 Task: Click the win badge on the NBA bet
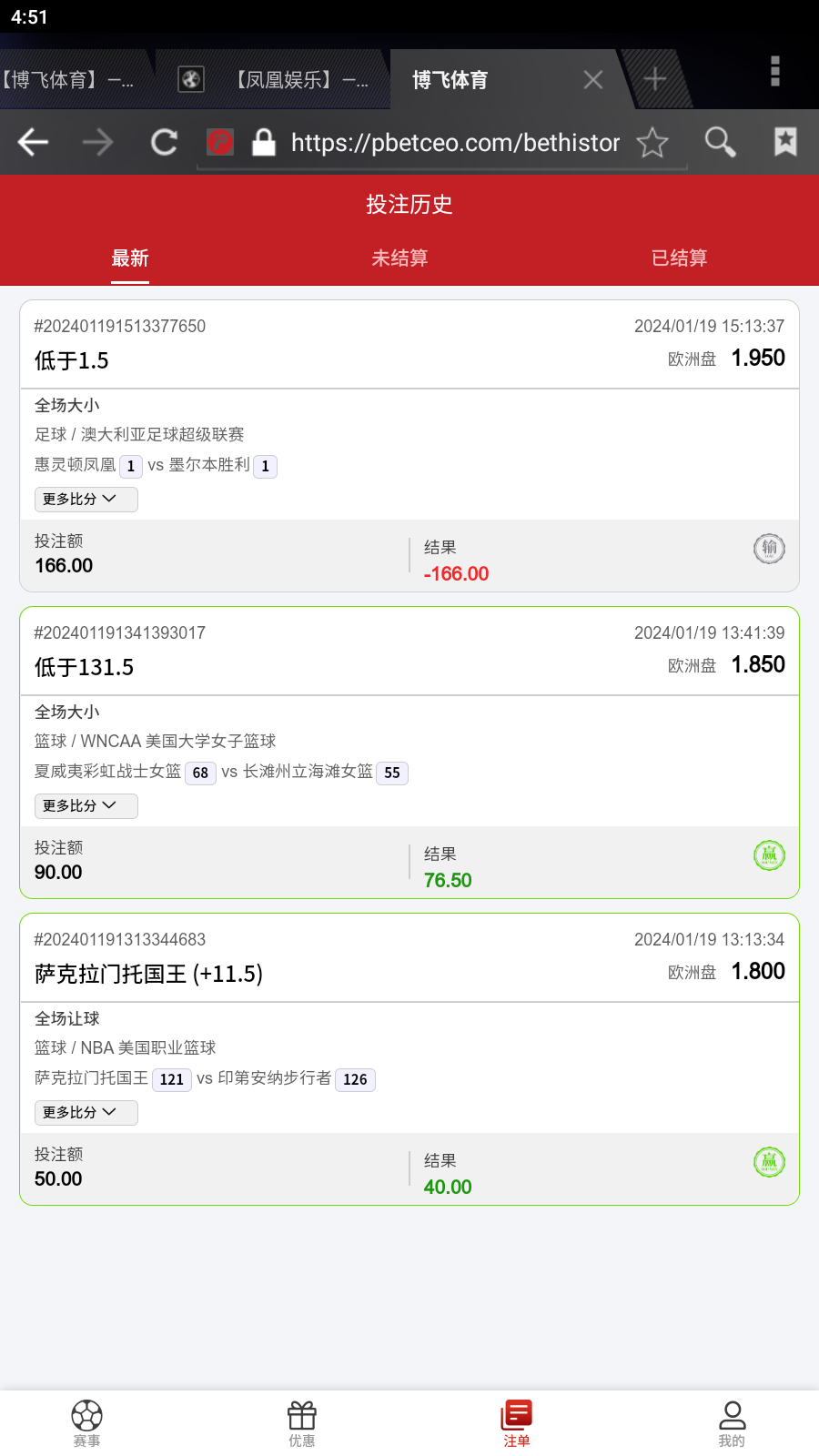pyautogui.click(x=769, y=1162)
